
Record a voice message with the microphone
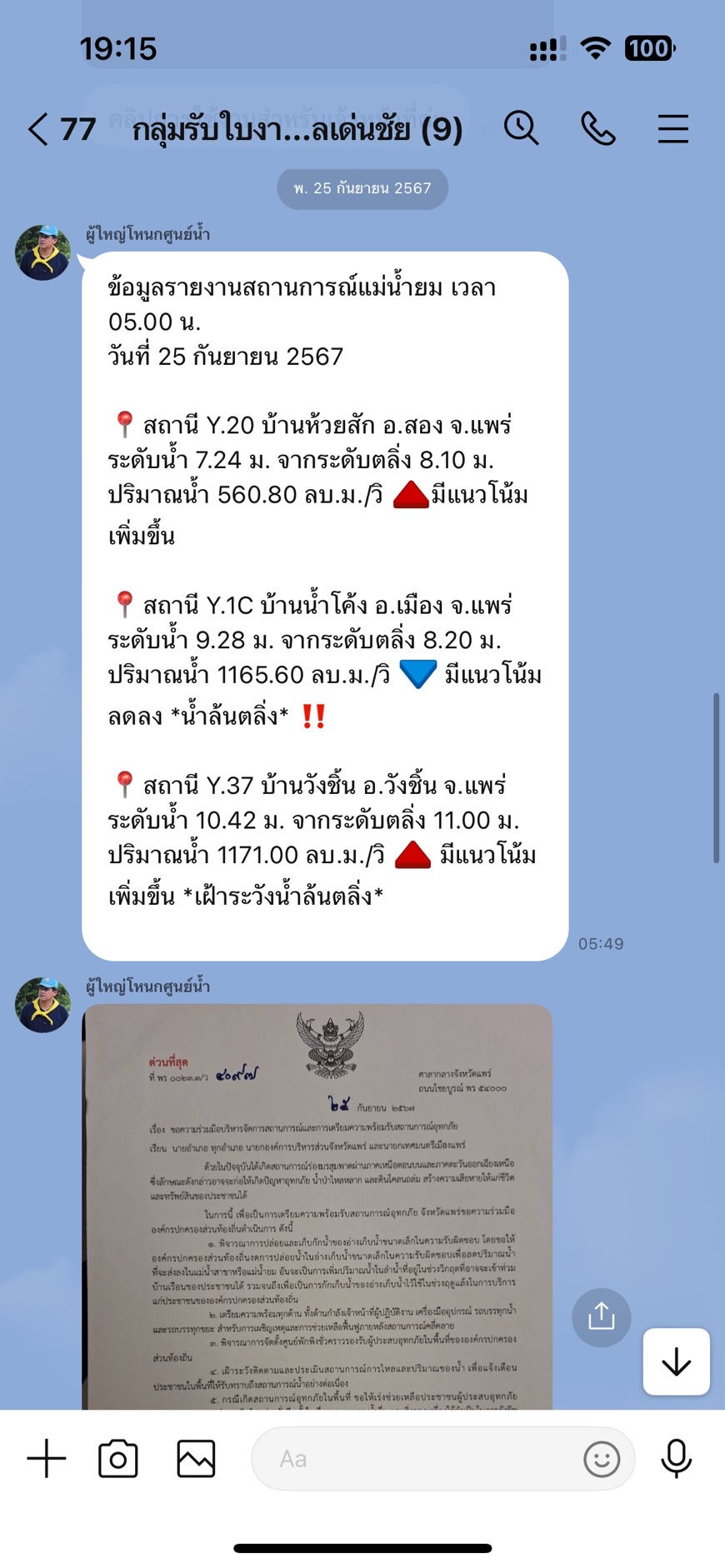pos(676,1459)
